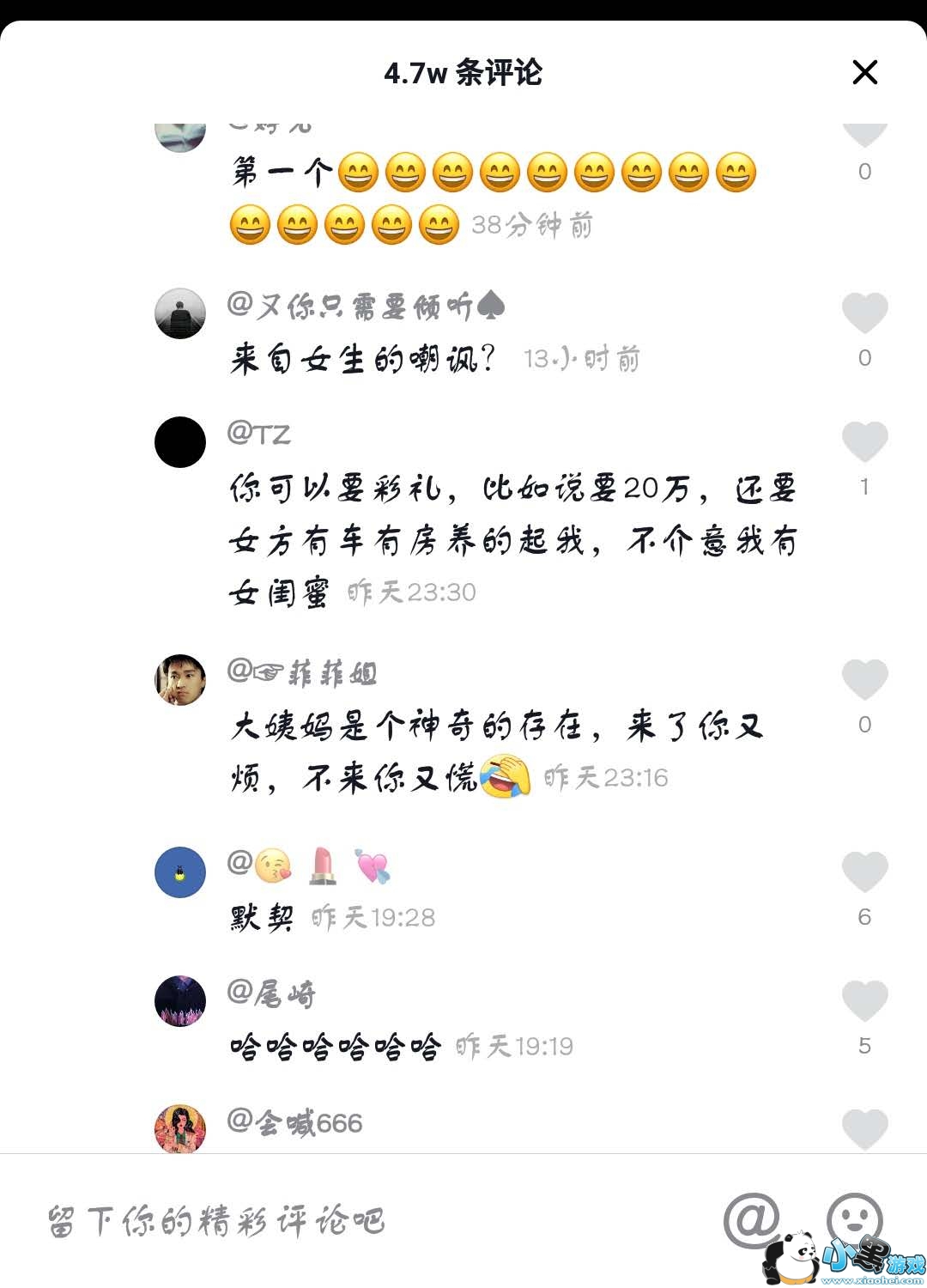Like 菲菲姐's comment about 大姨妈
927x1288 pixels.
pyautogui.click(x=864, y=680)
